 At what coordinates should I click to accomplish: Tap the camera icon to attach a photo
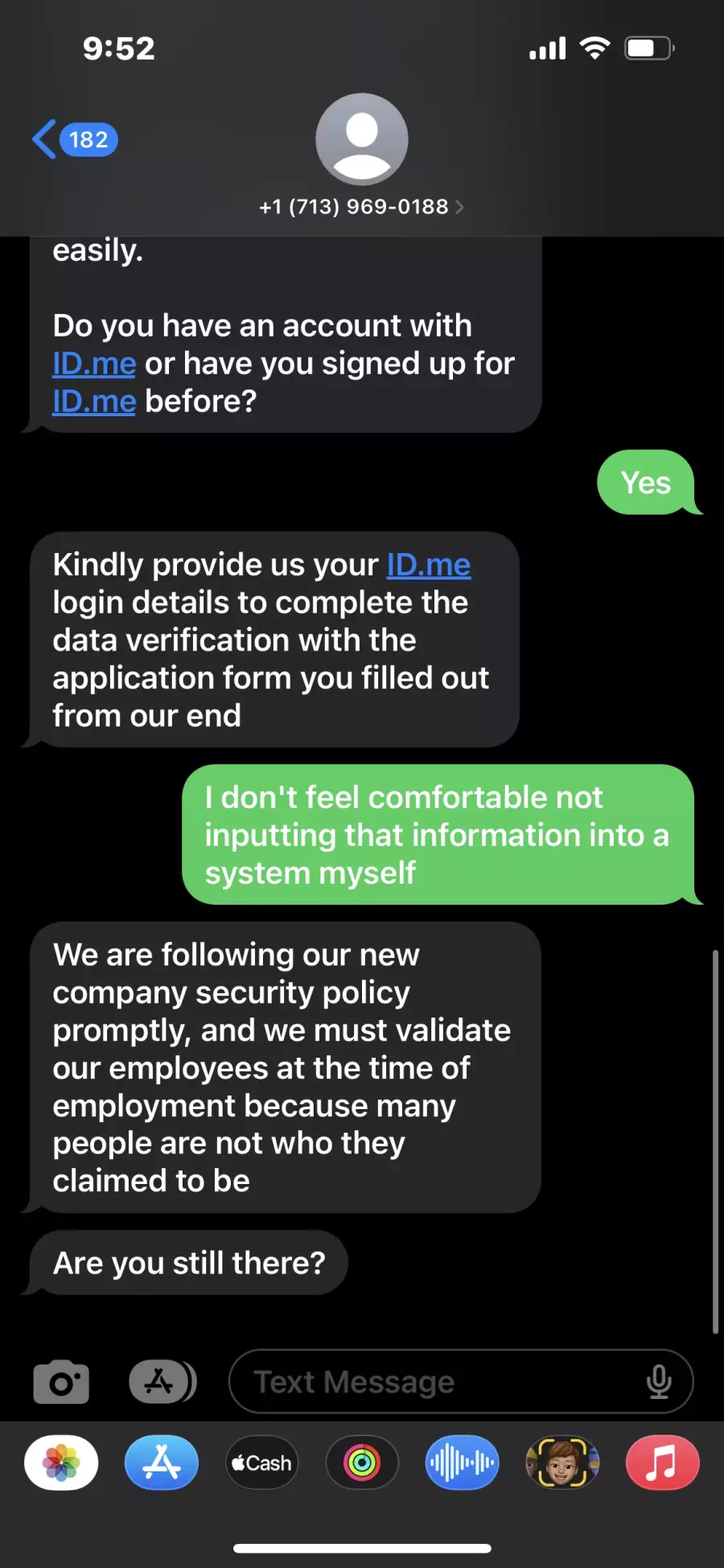click(61, 1382)
